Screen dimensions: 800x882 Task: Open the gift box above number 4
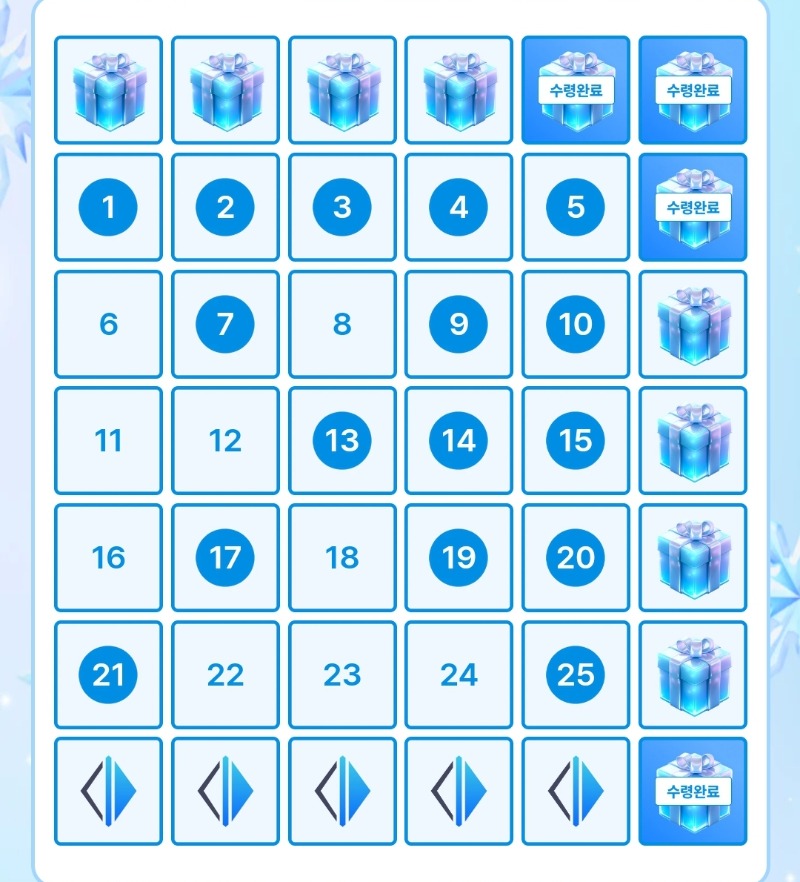click(459, 90)
